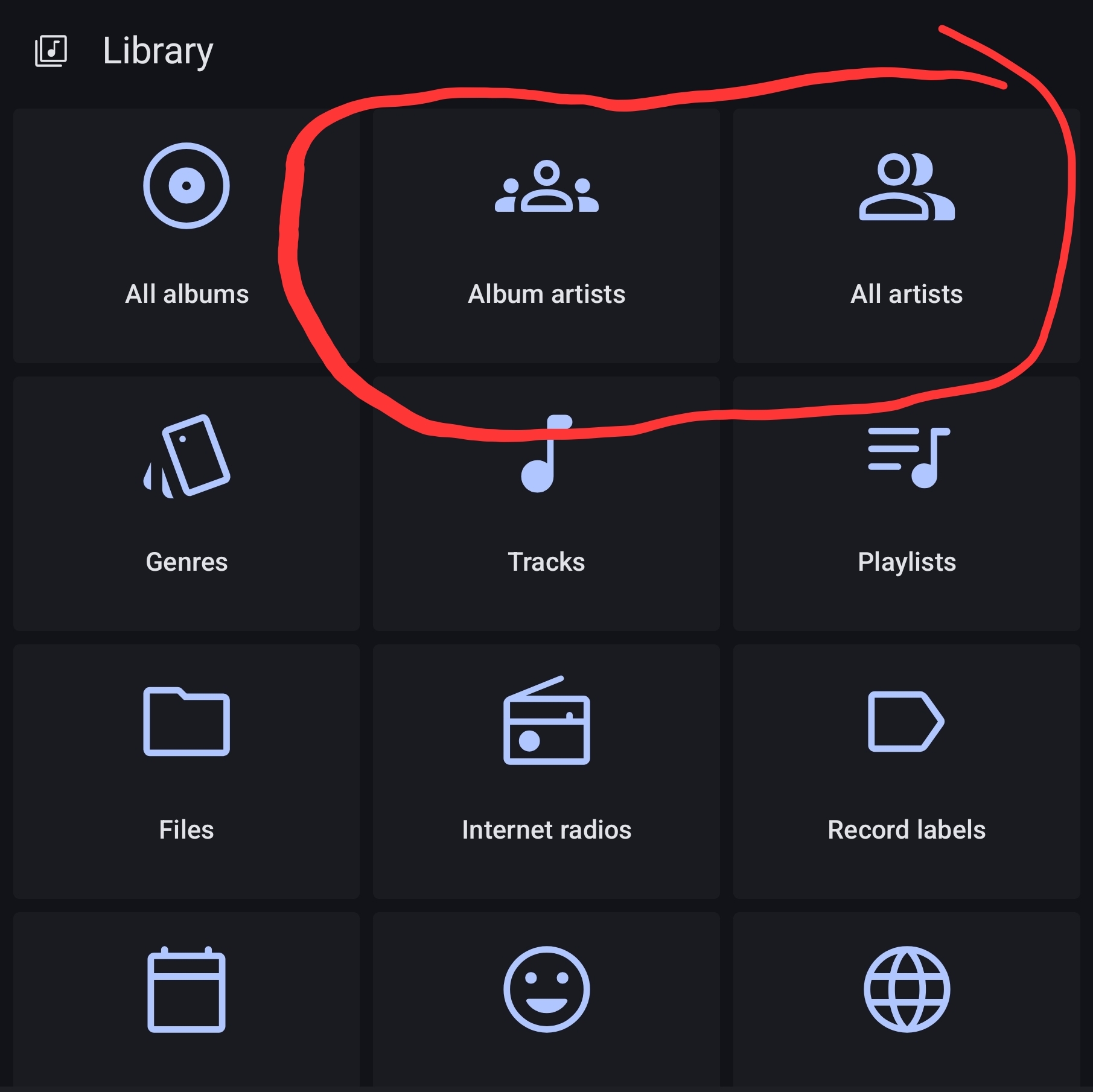
Task: Browse Record labels
Action: (x=906, y=771)
